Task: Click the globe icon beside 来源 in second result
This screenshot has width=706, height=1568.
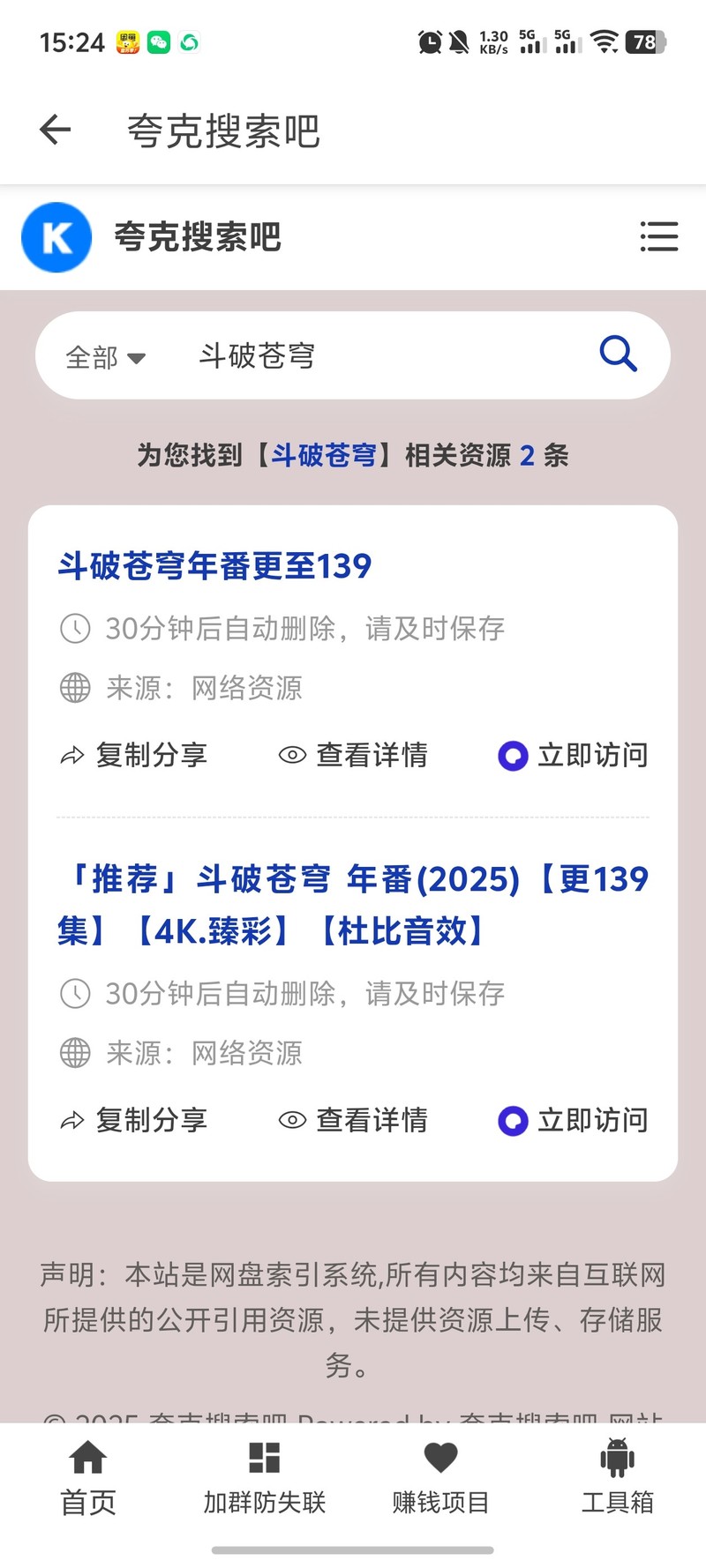Action: pyautogui.click(x=74, y=1053)
